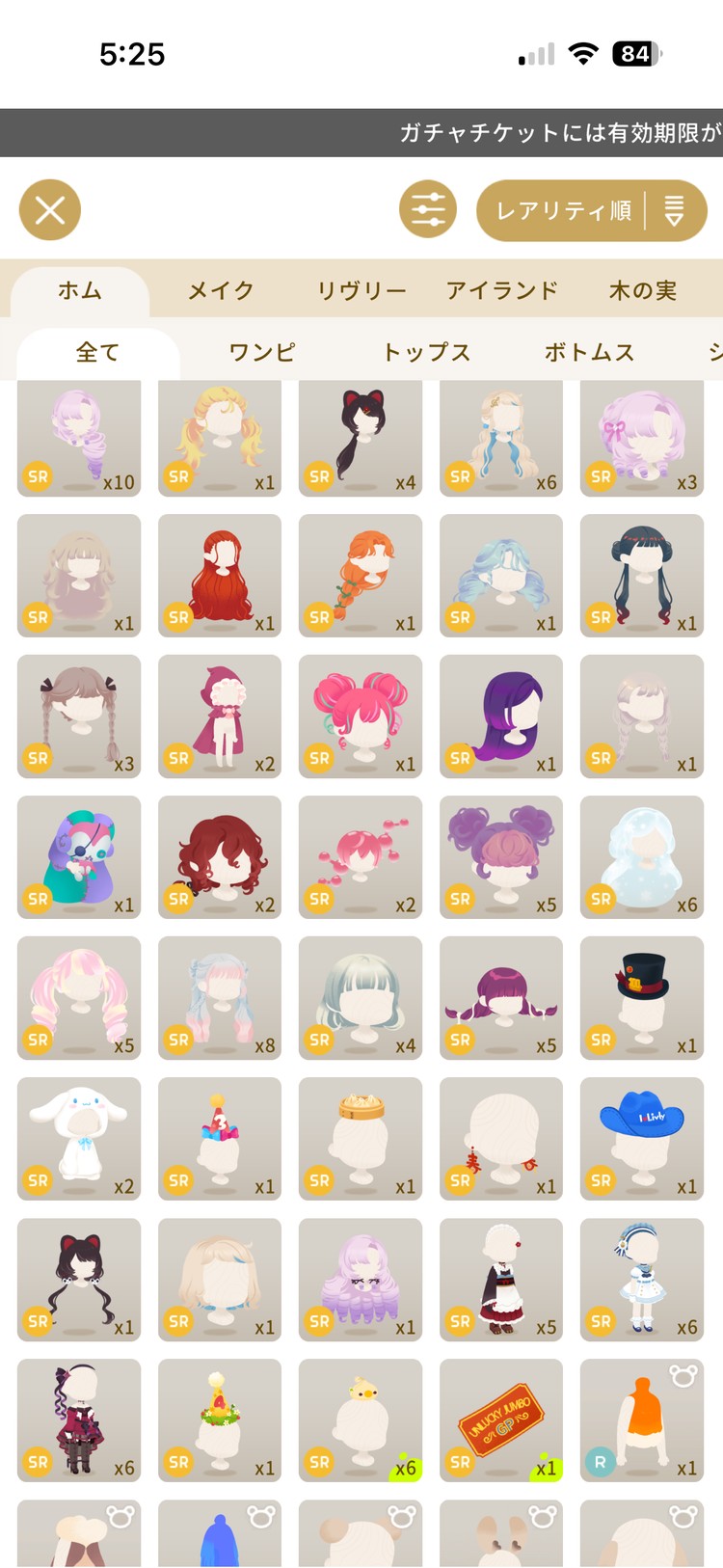Filter by ワンピ subcategory
This screenshot has width=723, height=1568.
262,352
